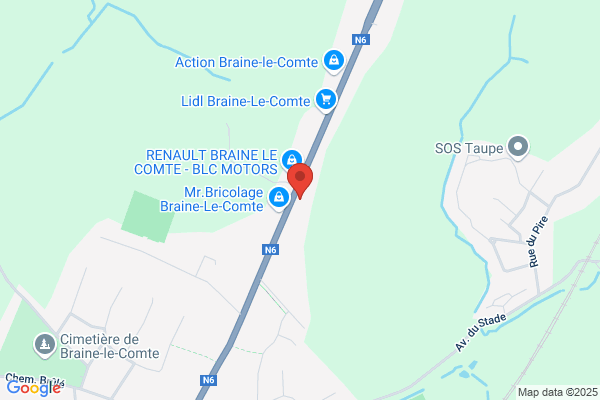Select the Lidl Braine-Le-Comte marker
Image resolution: width=600 pixels, height=400 pixels.
(325, 99)
